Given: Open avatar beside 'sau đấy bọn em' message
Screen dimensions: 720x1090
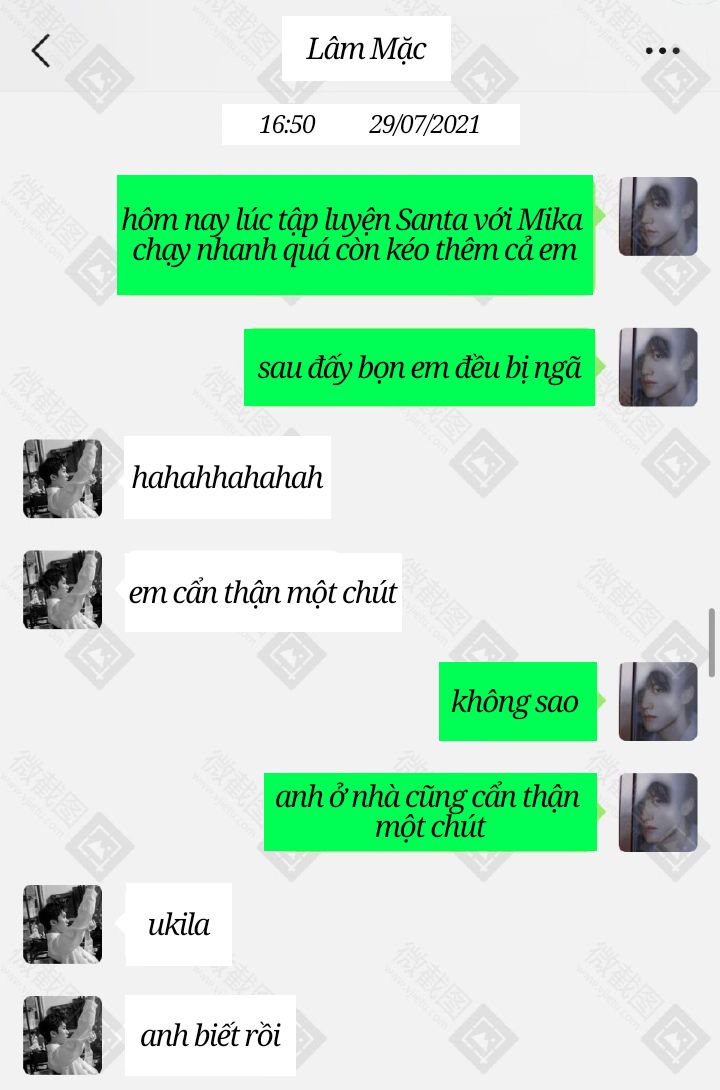Looking at the screenshot, I should point(657,367).
